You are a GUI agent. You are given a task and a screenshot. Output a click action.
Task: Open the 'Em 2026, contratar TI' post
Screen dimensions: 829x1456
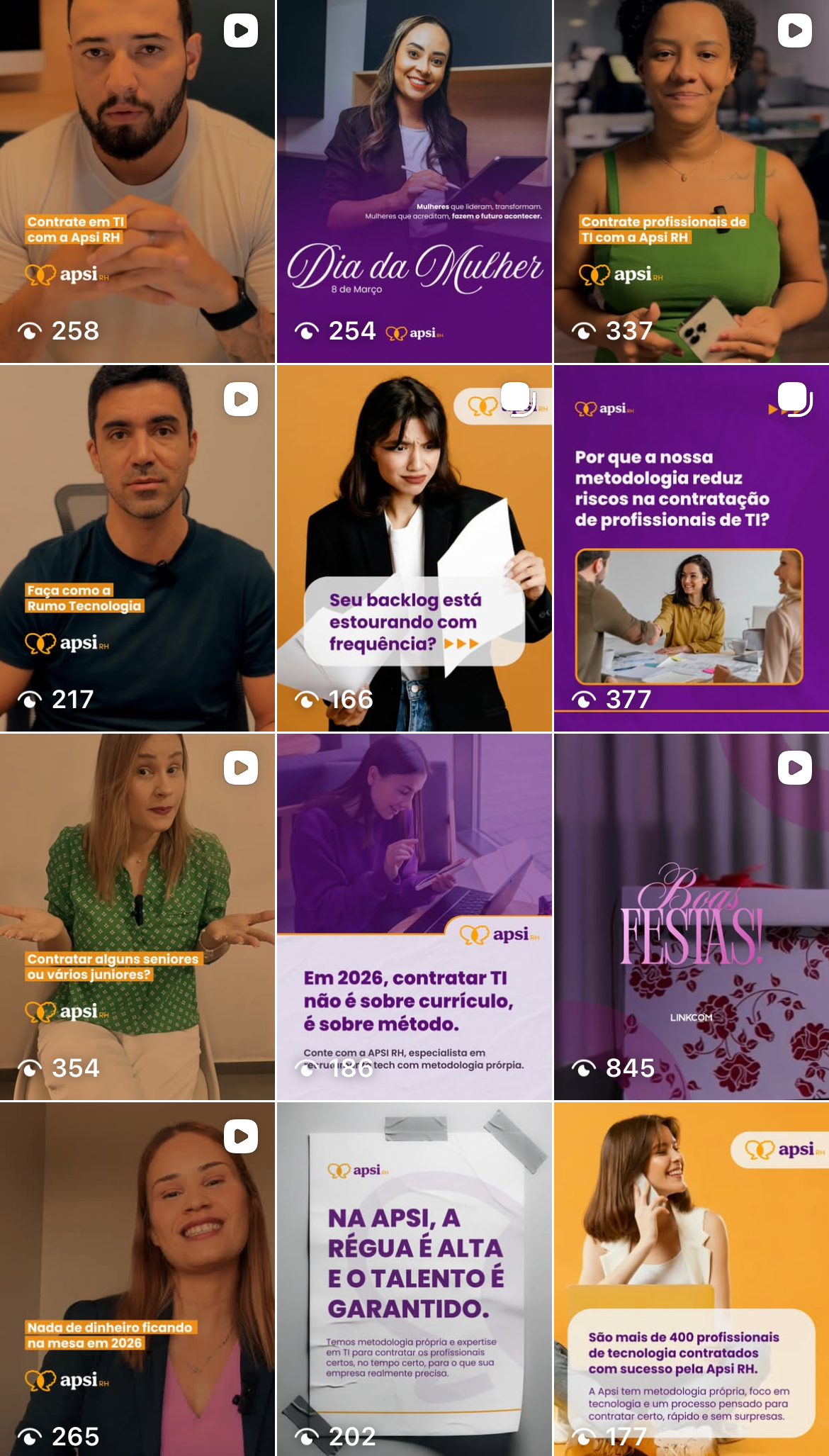click(414, 917)
